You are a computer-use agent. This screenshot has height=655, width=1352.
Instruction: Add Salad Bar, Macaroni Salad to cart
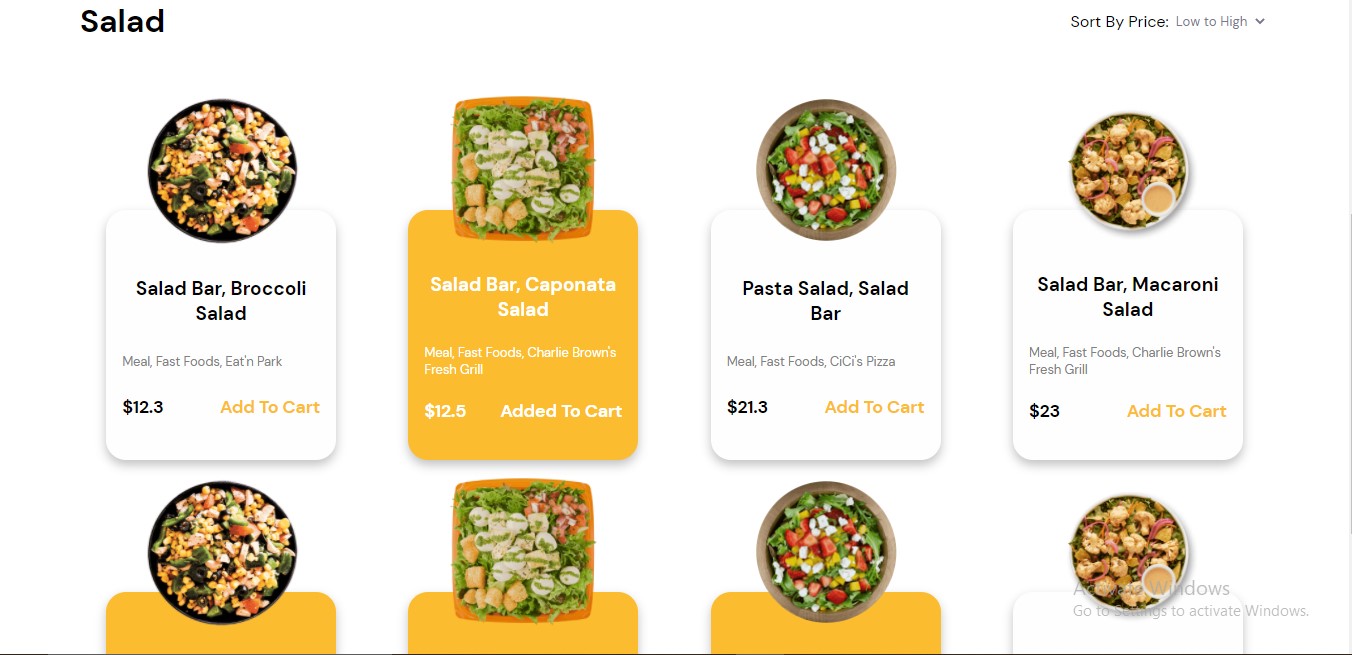1176,411
